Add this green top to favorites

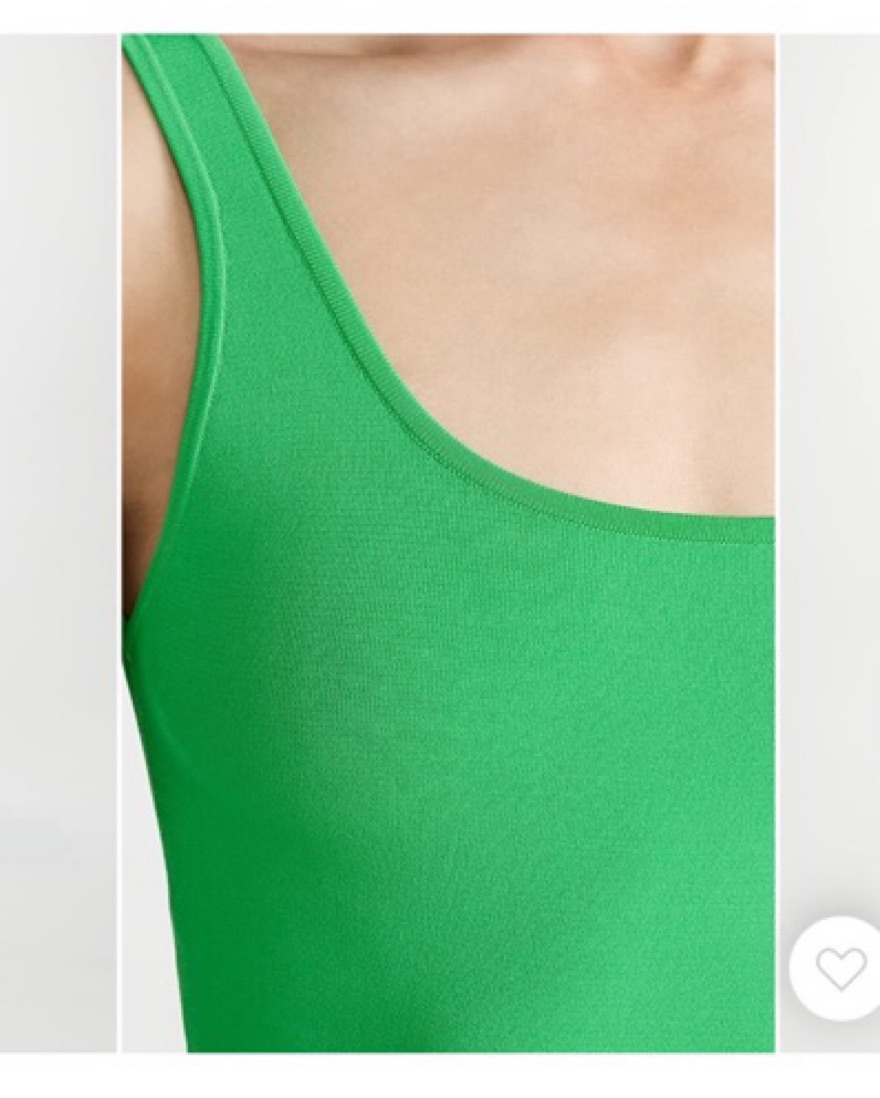point(840,968)
